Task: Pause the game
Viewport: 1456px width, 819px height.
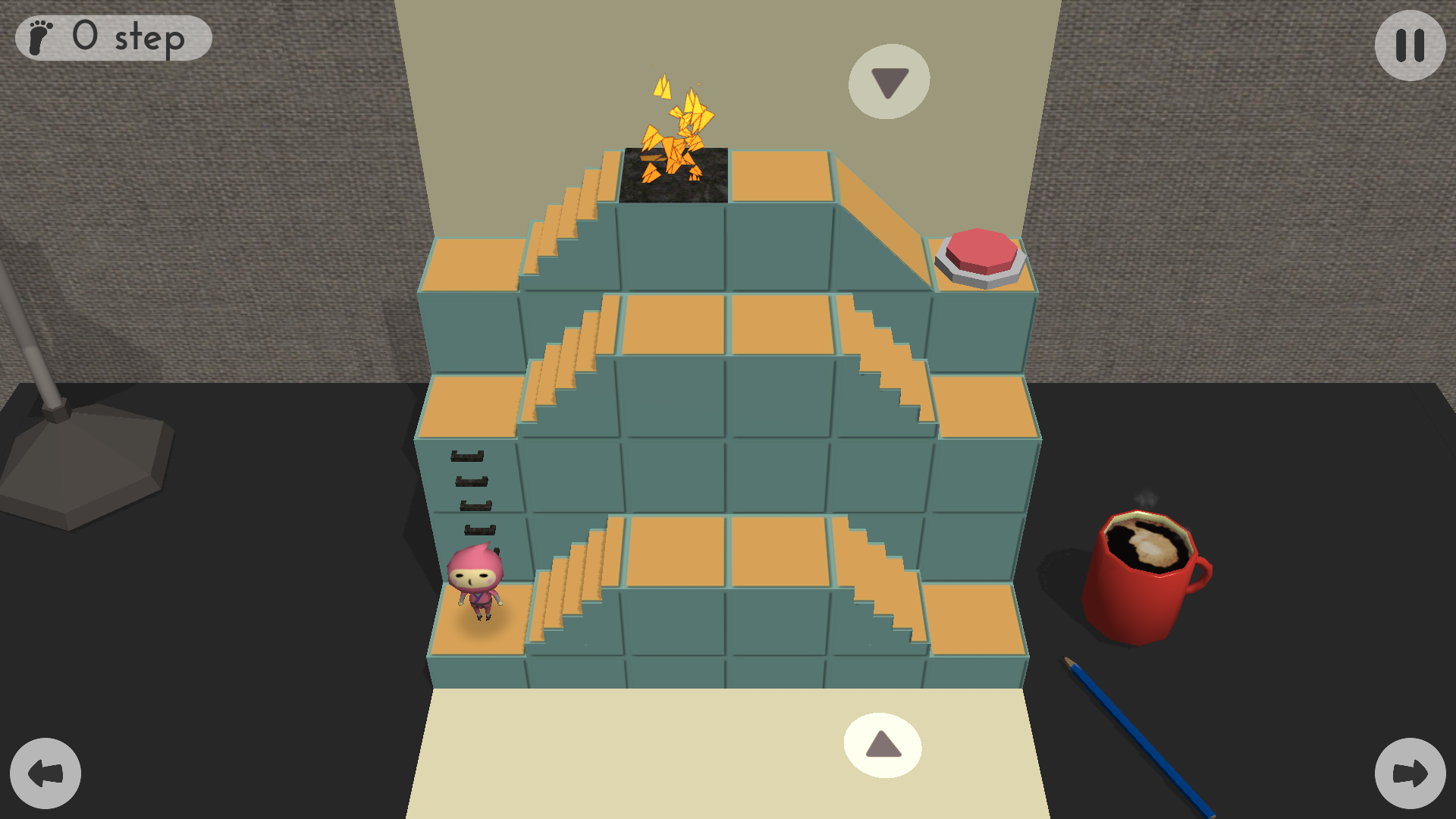Action: 1410,45
